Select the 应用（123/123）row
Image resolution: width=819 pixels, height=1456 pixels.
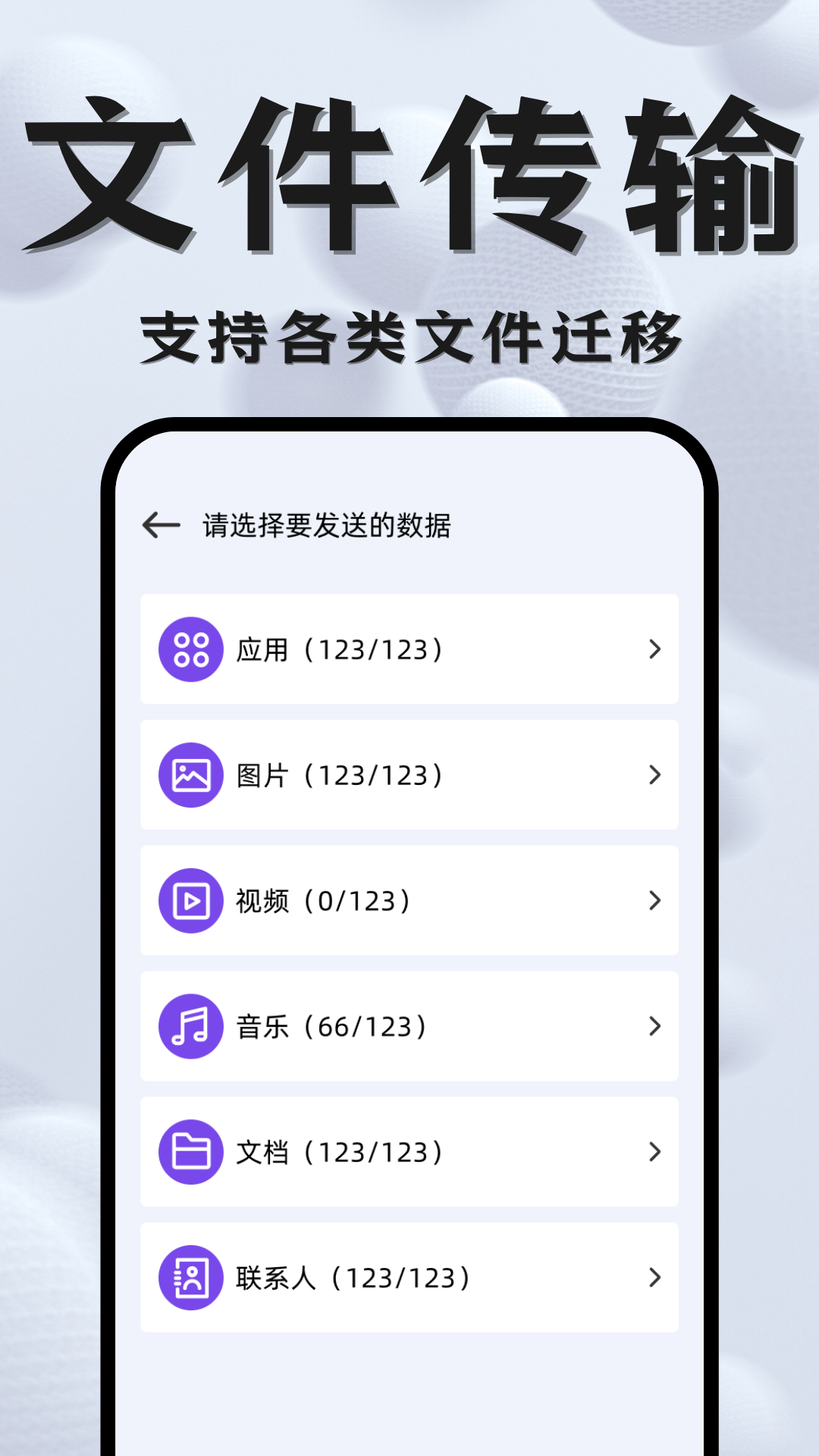point(409,650)
